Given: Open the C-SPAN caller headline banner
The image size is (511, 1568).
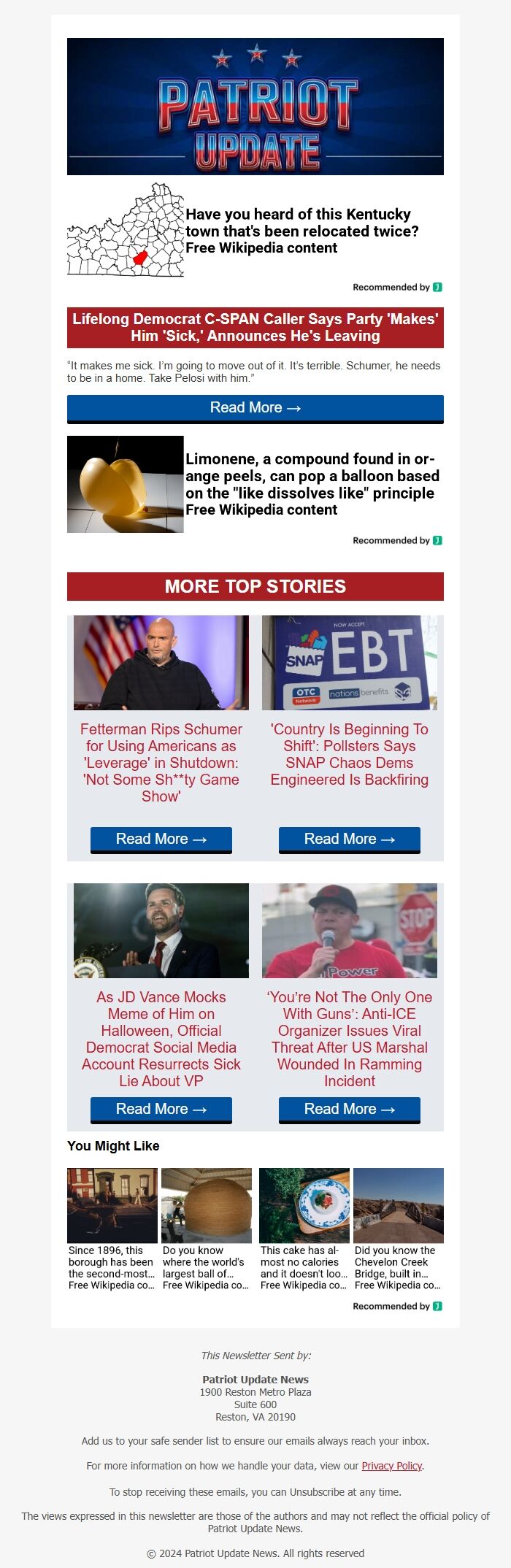Looking at the screenshot, I should [255, 328].
